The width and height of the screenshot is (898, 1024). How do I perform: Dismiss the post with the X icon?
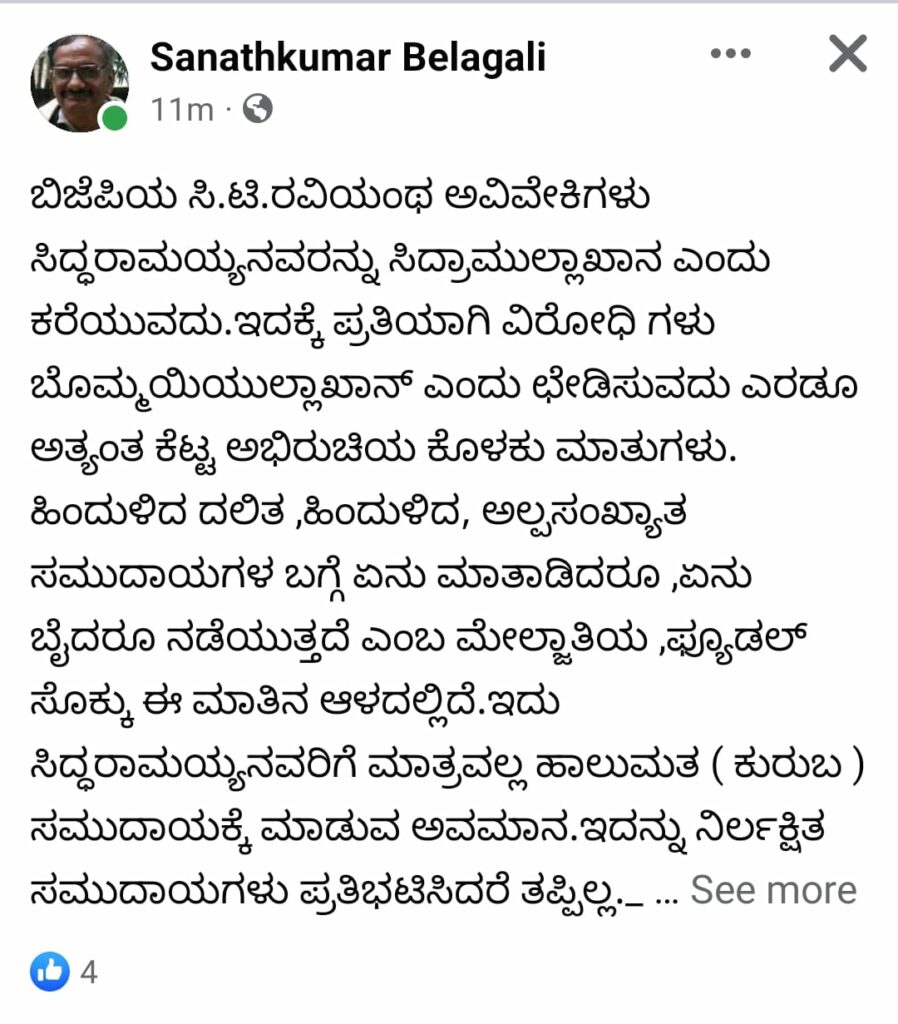[847, 54]
